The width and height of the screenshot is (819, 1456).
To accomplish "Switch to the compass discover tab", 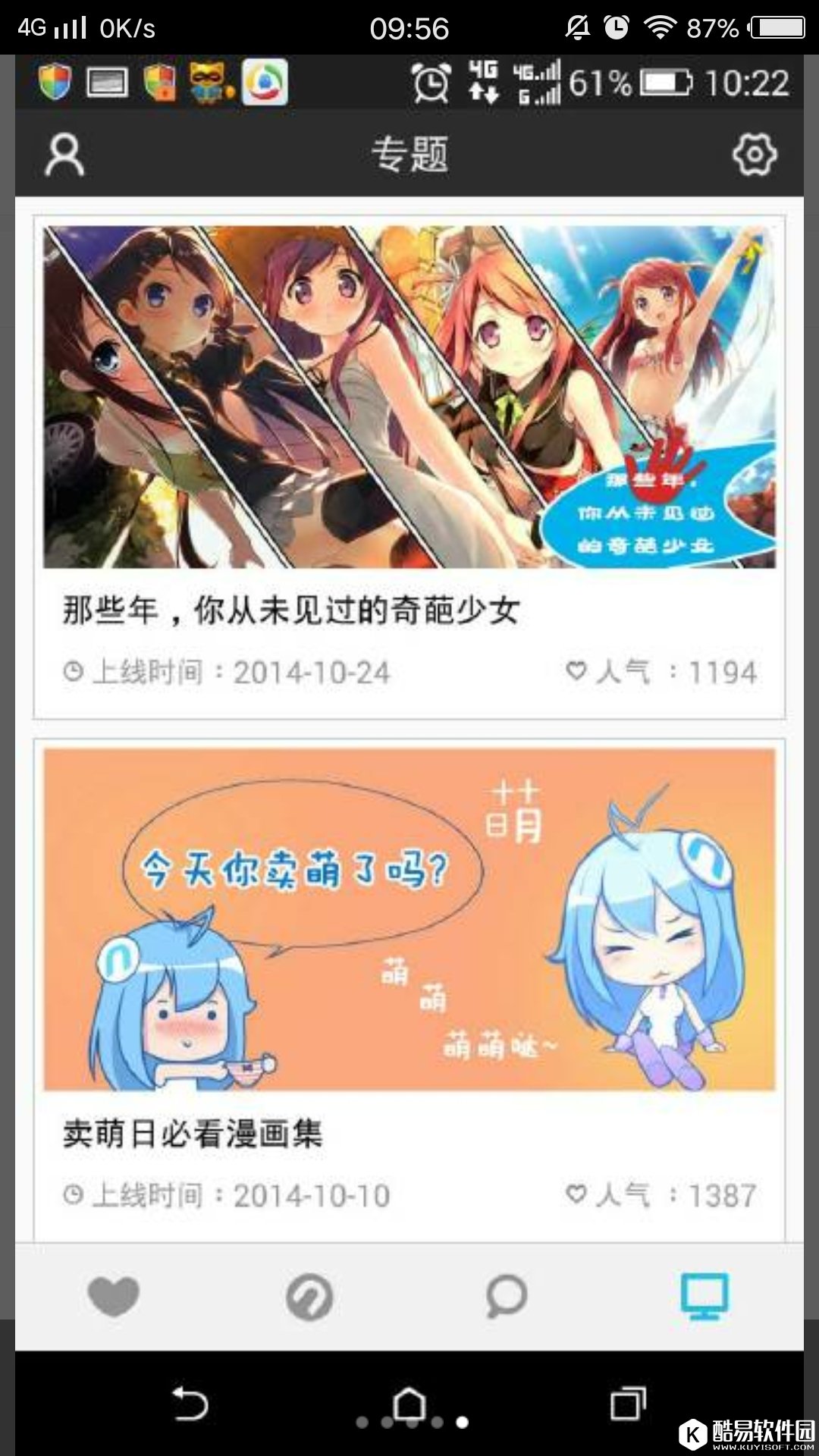I will pyautogui.click(x=309, y=1297).
